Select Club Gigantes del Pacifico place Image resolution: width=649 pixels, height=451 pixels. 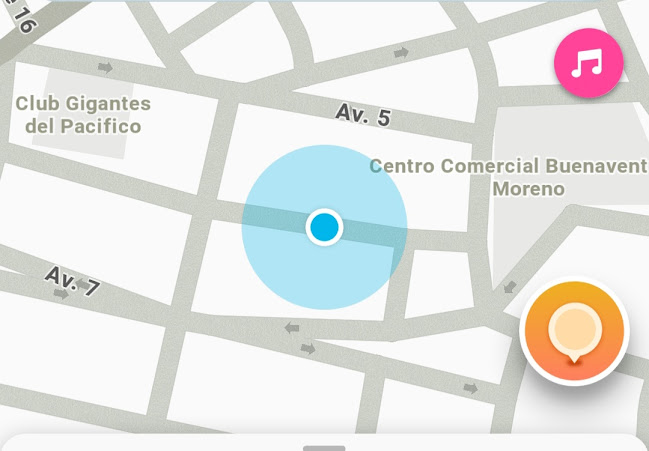pyautogui.click(x=83, y=115)
